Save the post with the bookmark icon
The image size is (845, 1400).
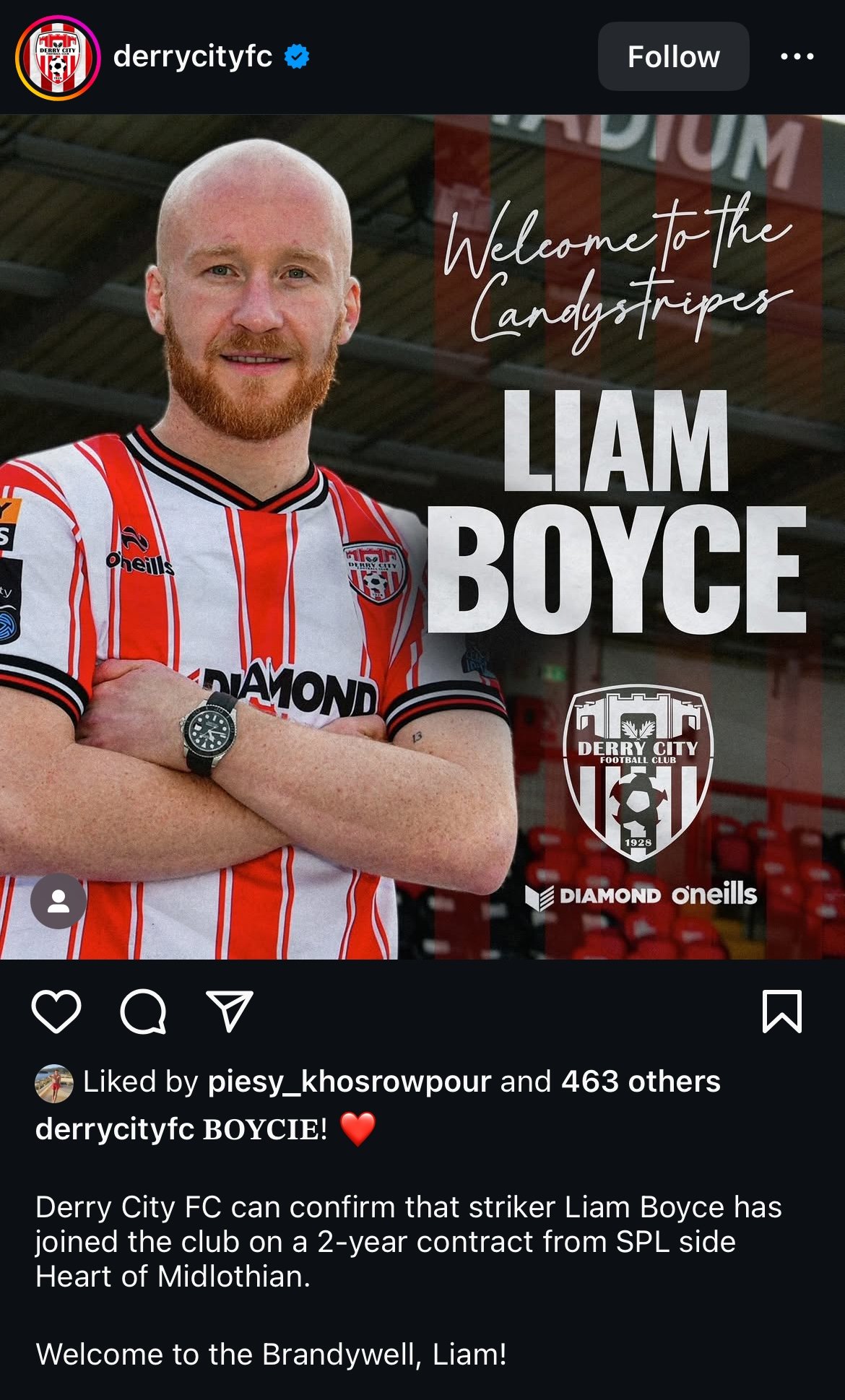click(x=782, y=1011)
